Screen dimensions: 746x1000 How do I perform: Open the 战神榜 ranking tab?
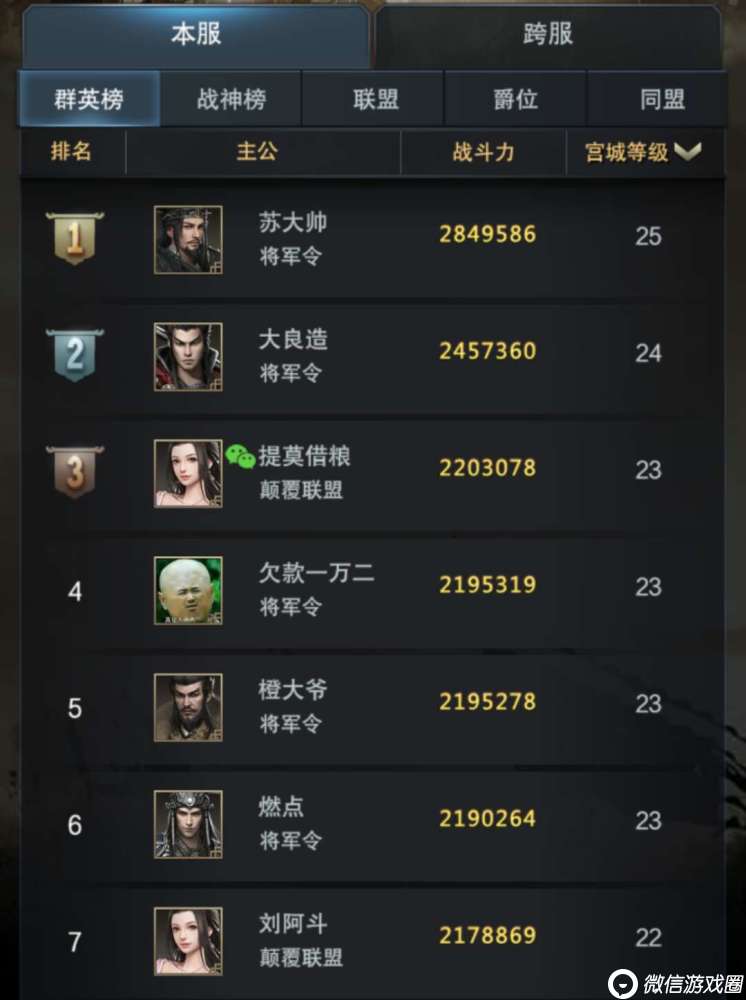pos(230,99)
